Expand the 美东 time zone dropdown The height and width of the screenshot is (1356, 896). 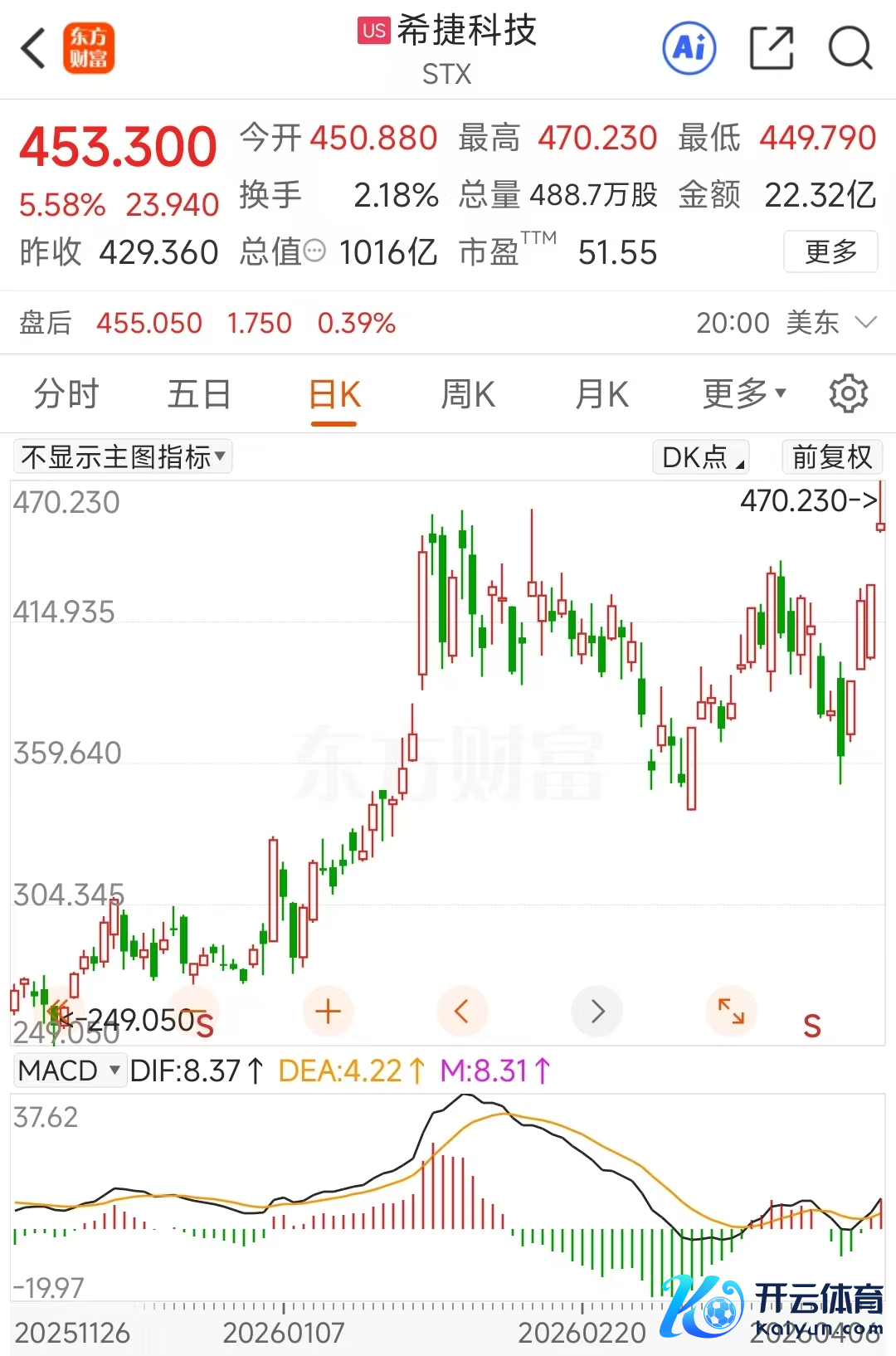[x=865, y=322]
